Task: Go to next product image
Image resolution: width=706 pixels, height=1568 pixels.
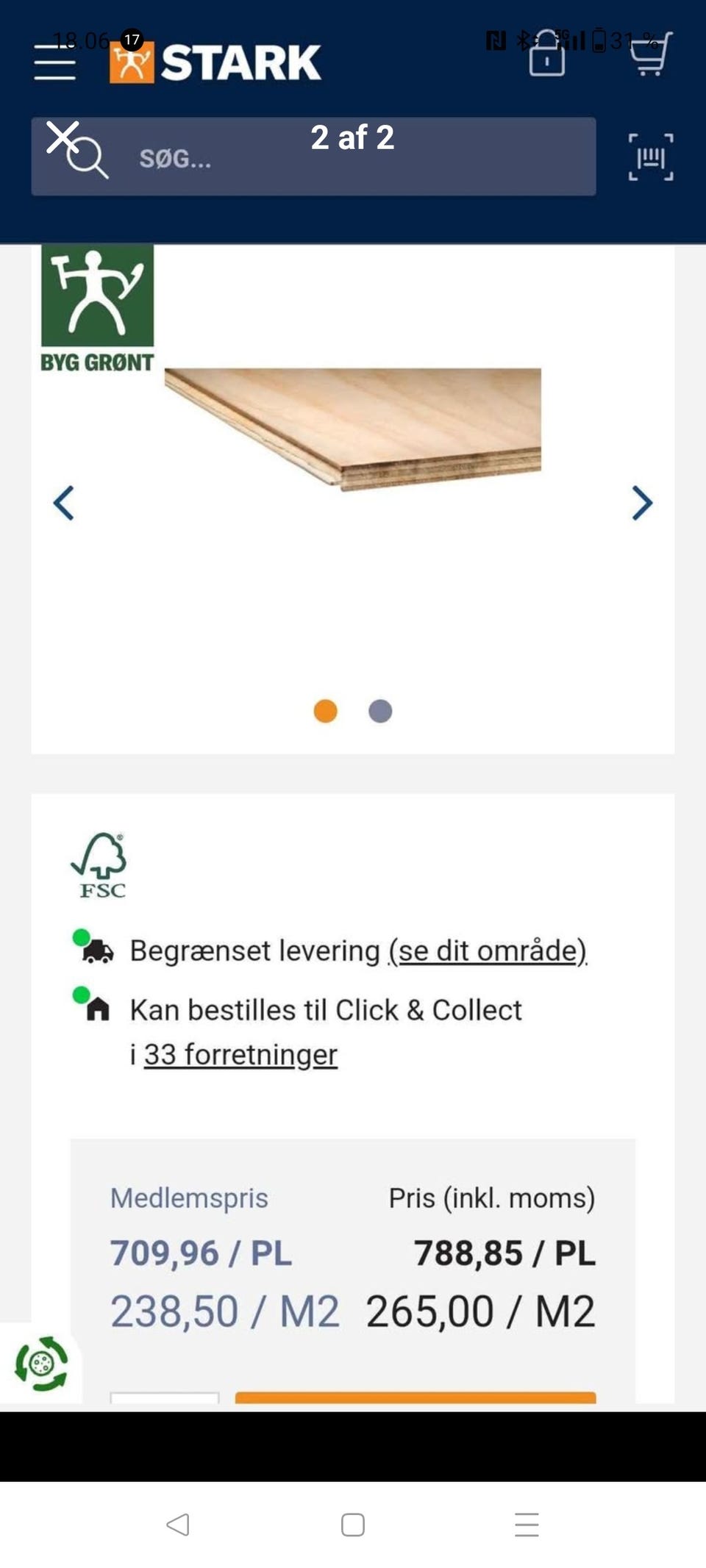Action: pos(641,502)
